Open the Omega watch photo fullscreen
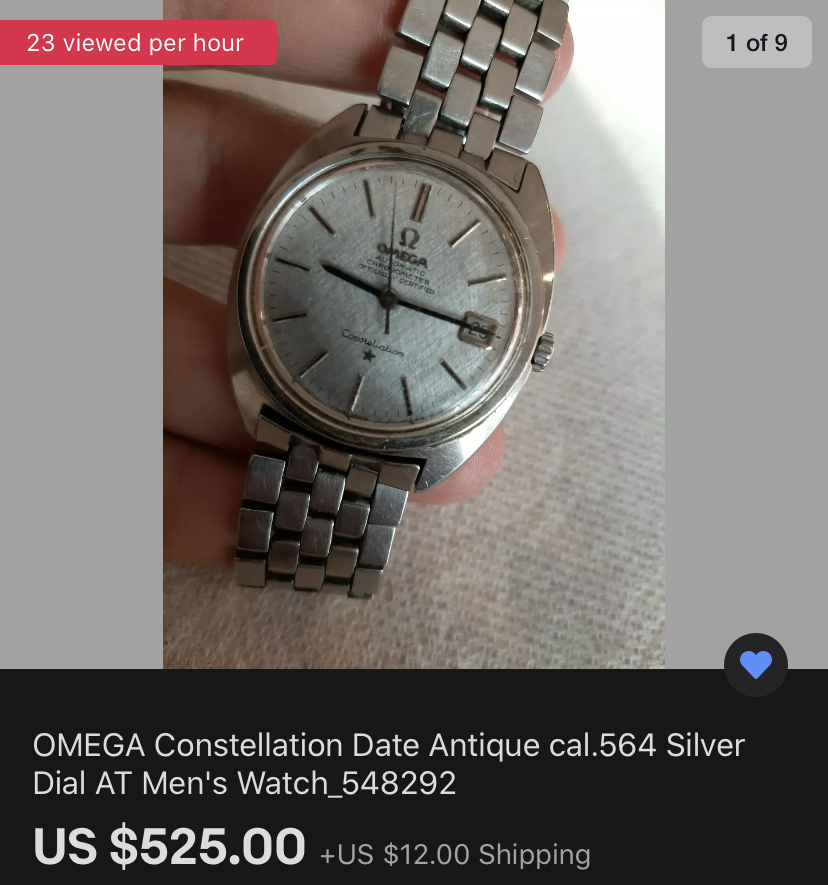This screenshot has height=885, width=828. (x=414, y=335)
